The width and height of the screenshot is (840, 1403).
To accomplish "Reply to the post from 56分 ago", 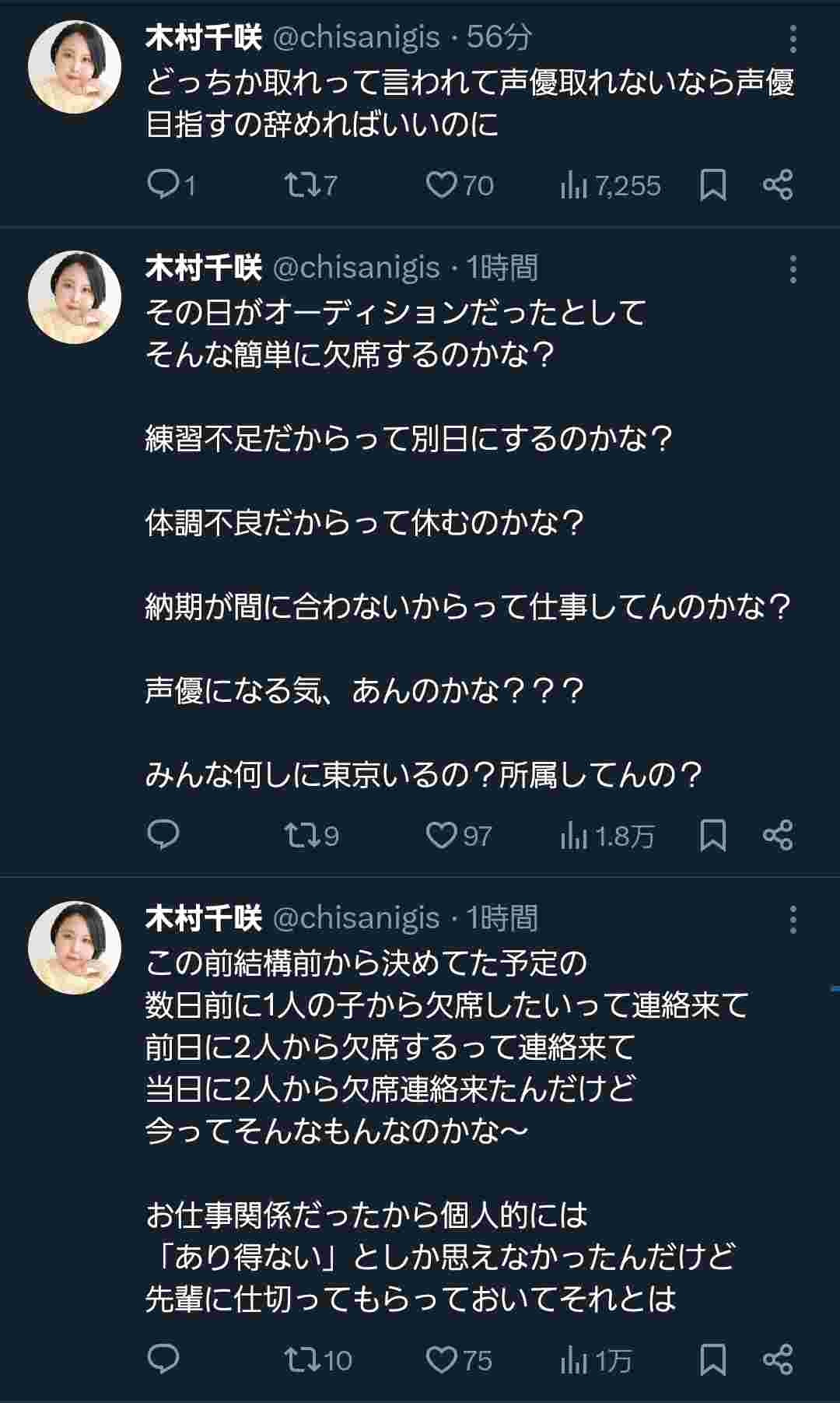I will click(163, 184).
